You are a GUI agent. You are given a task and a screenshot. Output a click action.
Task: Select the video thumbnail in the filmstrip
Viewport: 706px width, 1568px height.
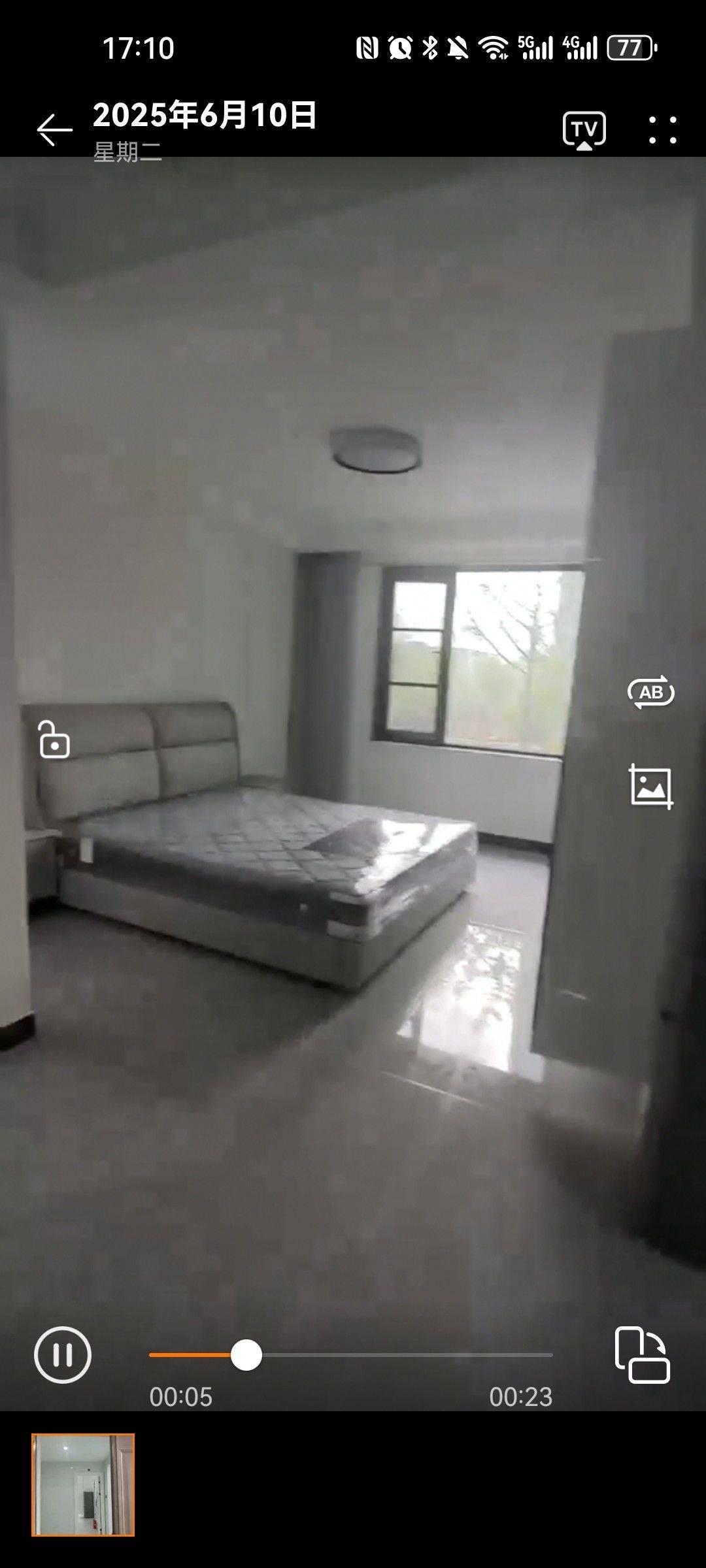(x=83, y=1485)
